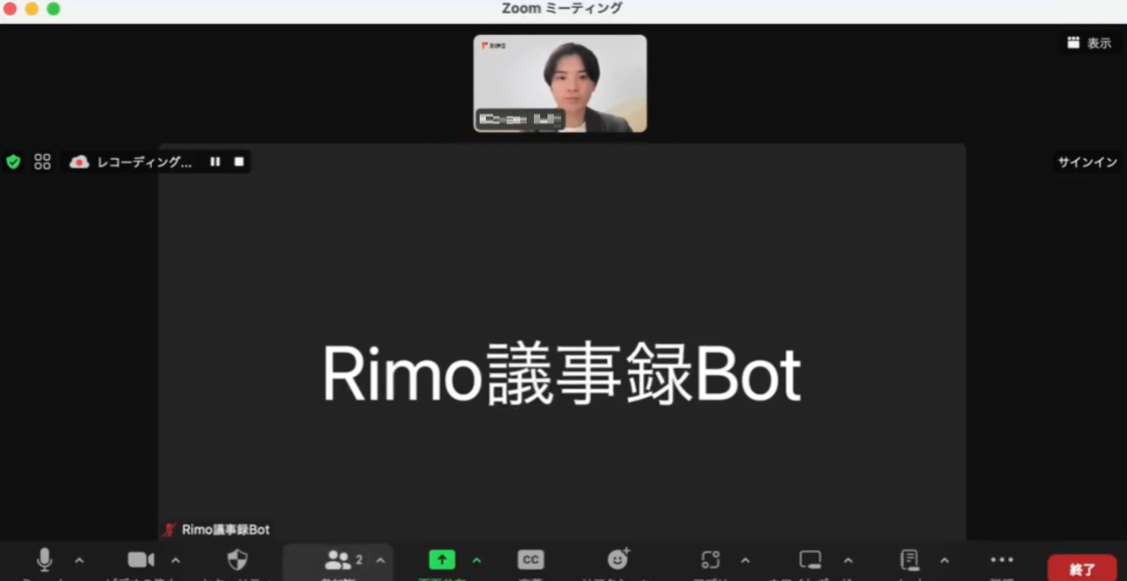1127x581 pixels.
Task: Open the green encryption shield info
Action: (13, 162)
